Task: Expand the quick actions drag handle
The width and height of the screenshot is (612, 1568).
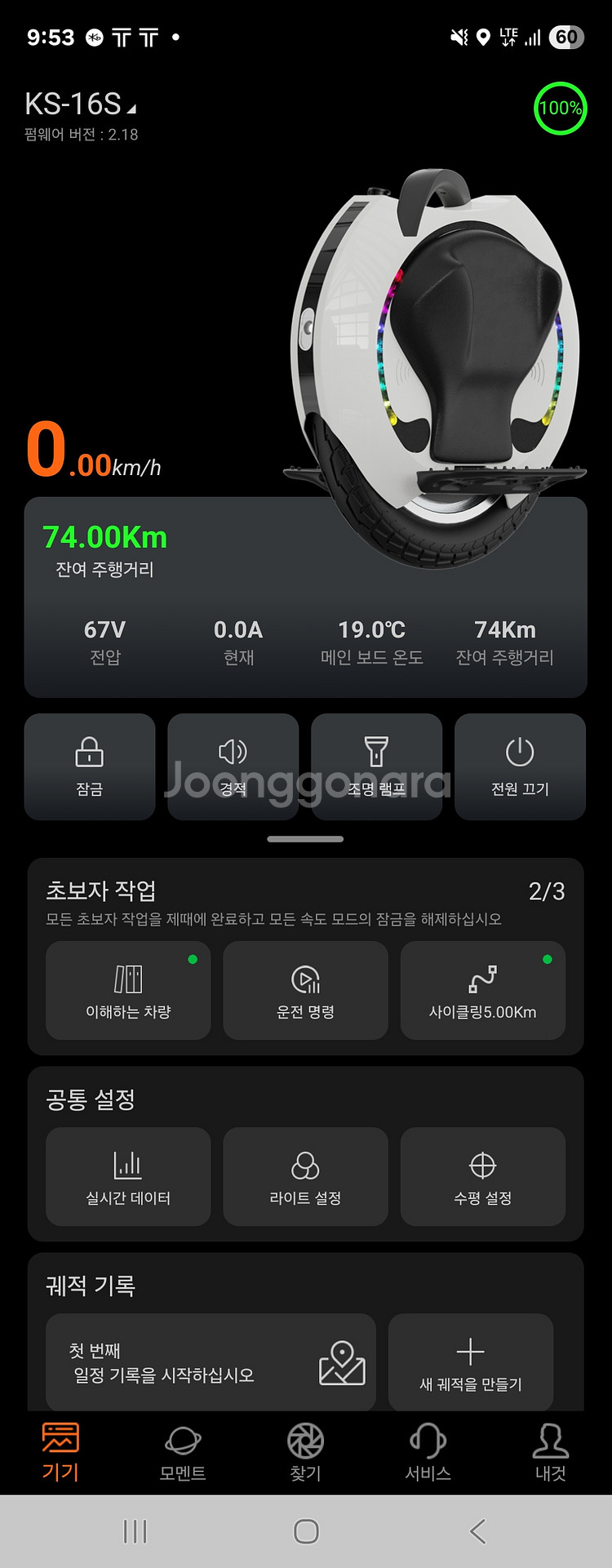Action: [305, 838]
